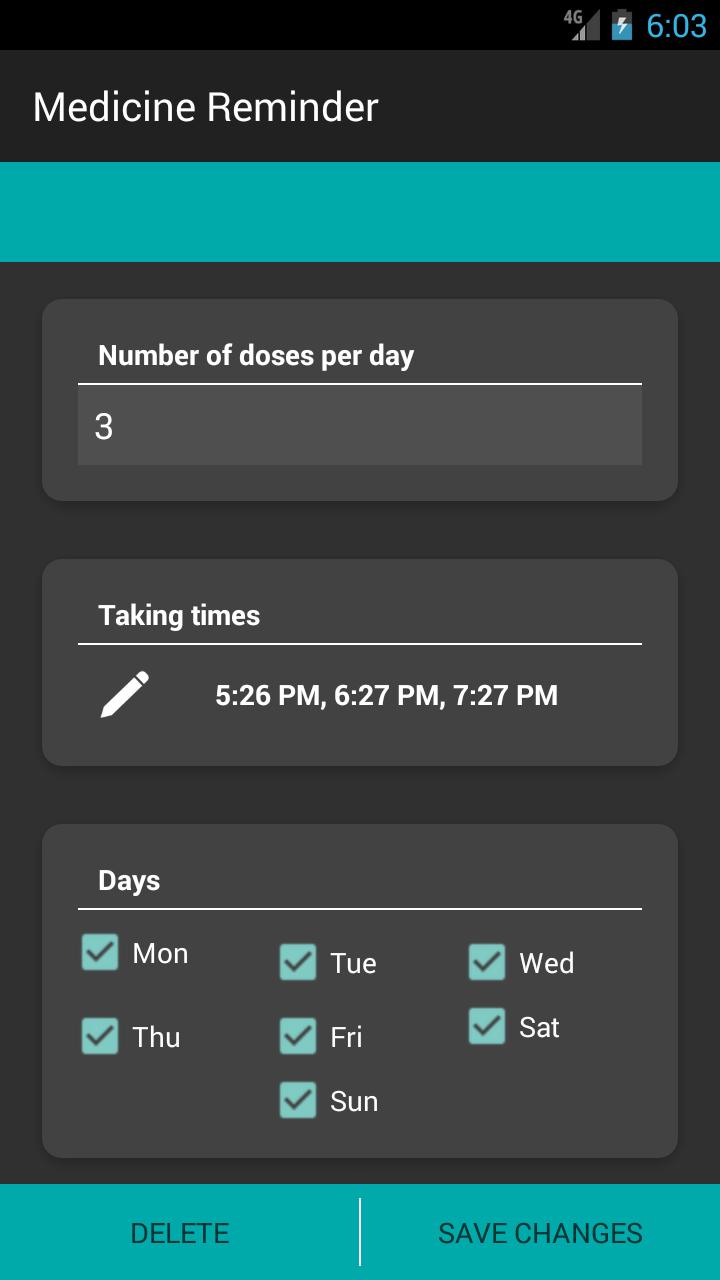Tap the DELETE button
The height and width of the screenshot is (1280, 720).
click(179, 1232)
